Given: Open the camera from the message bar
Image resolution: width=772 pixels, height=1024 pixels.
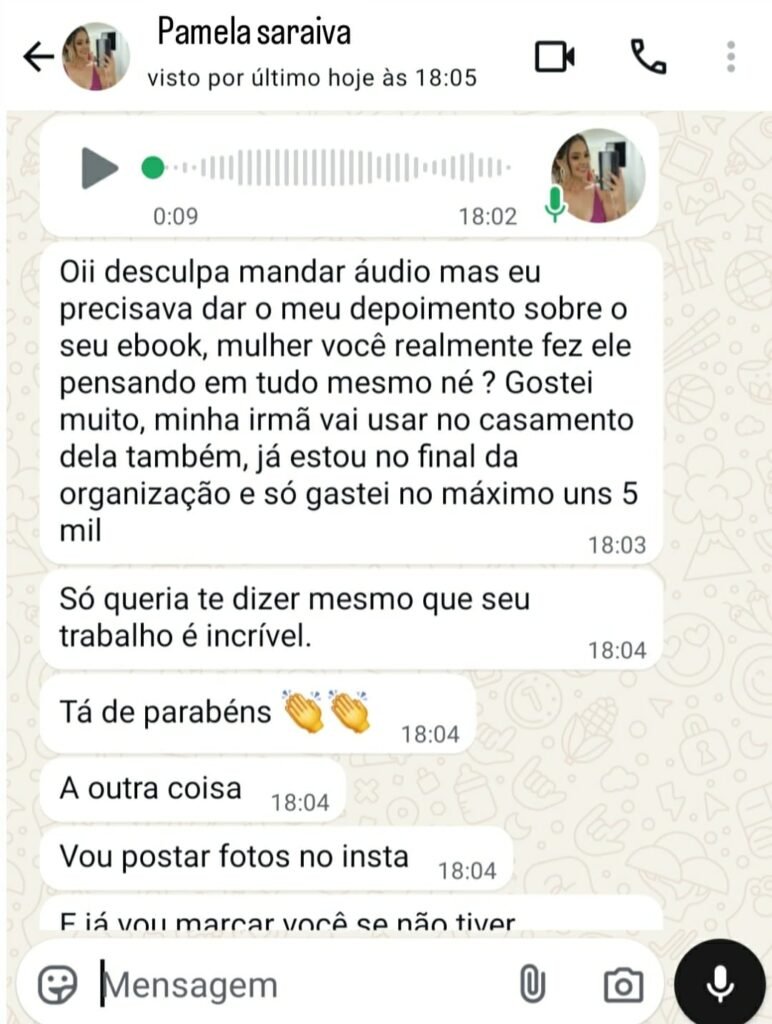Looking at the screenshot, I should pyautogui.click(x=623, y=986).
